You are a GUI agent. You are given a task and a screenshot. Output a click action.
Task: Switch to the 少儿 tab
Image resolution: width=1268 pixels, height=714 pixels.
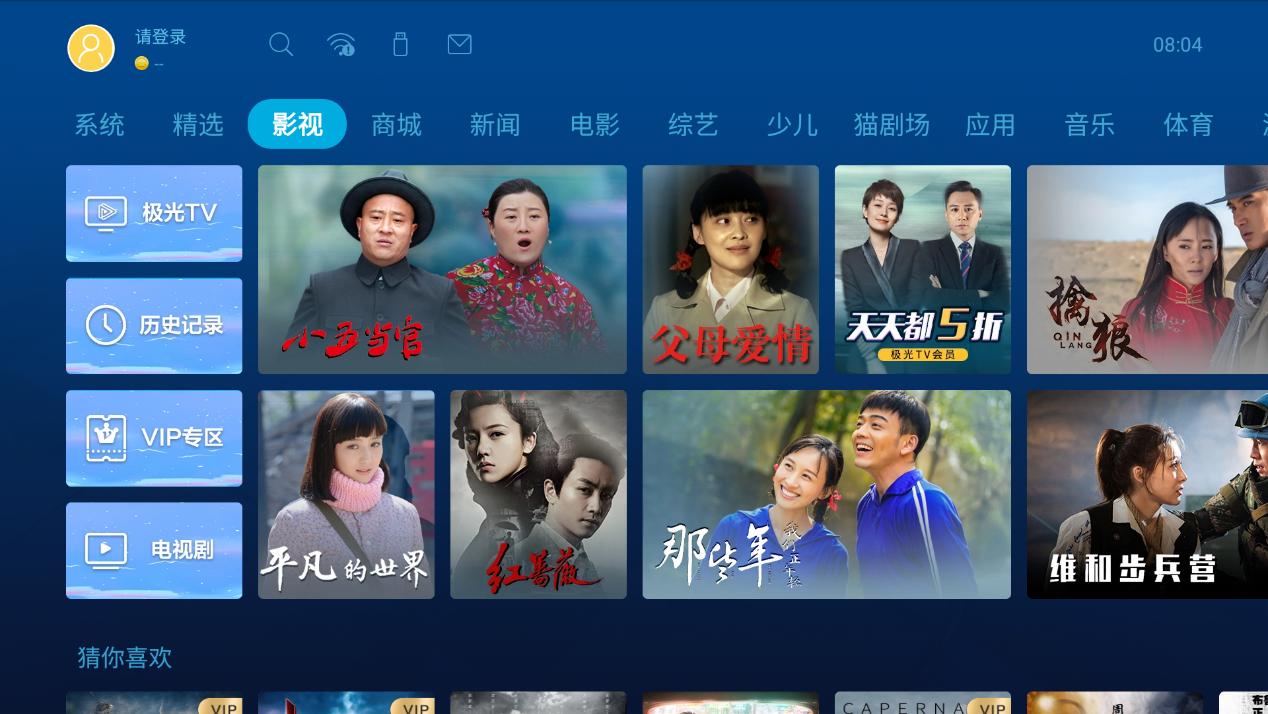click(x=792, y=125)
